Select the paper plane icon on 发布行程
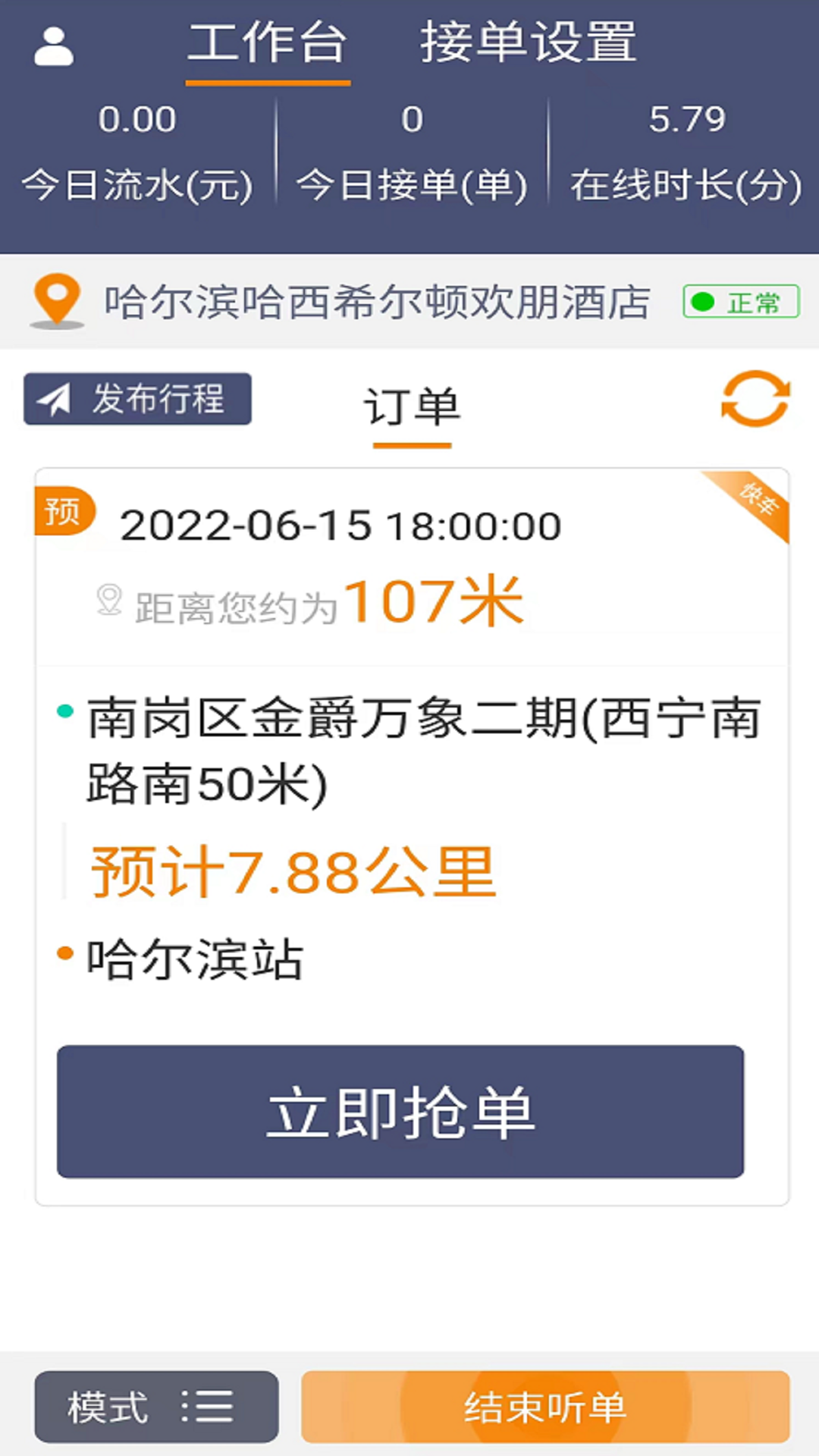 (53, 398)
